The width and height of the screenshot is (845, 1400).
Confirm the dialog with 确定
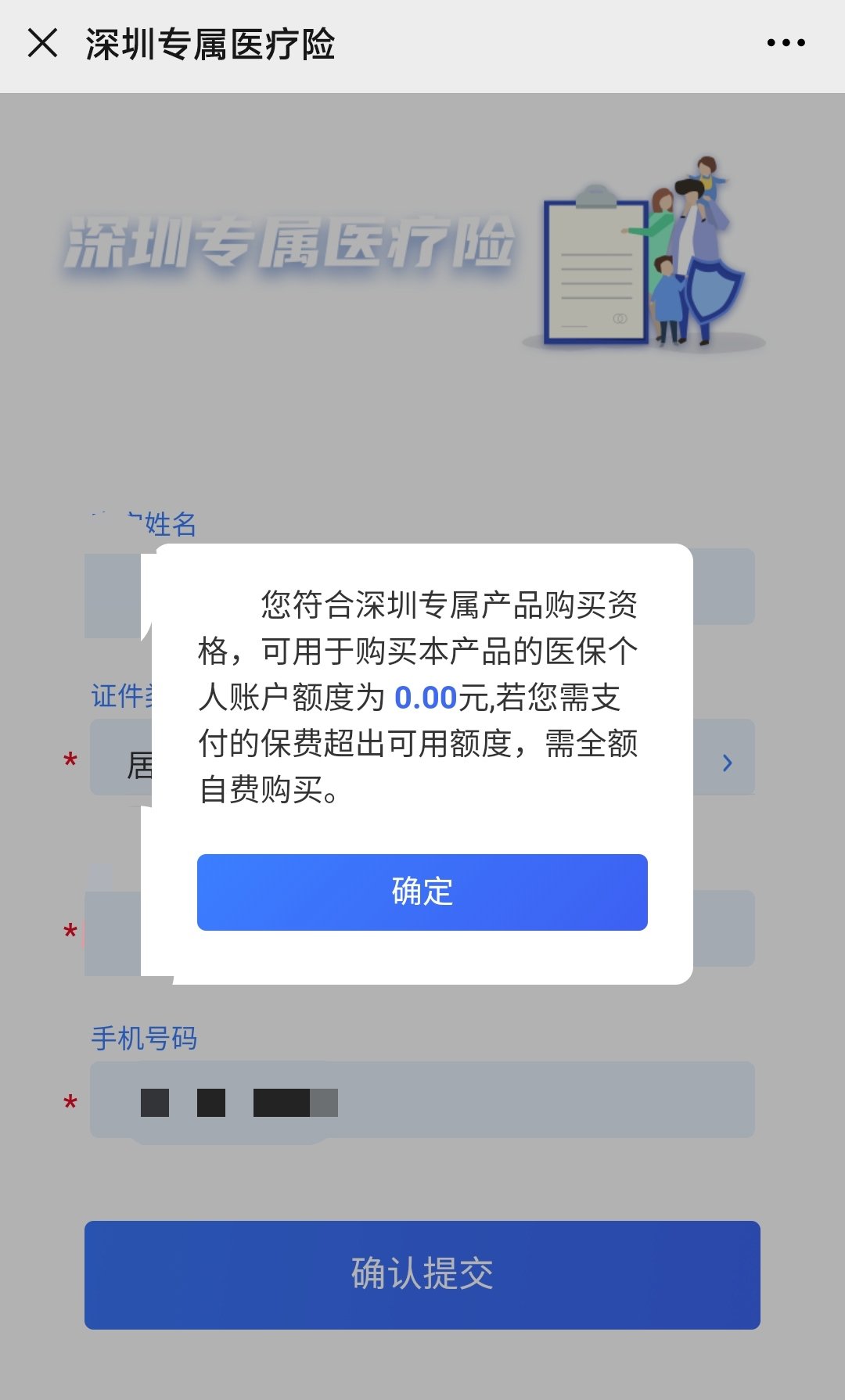click(x=422, y=892)
